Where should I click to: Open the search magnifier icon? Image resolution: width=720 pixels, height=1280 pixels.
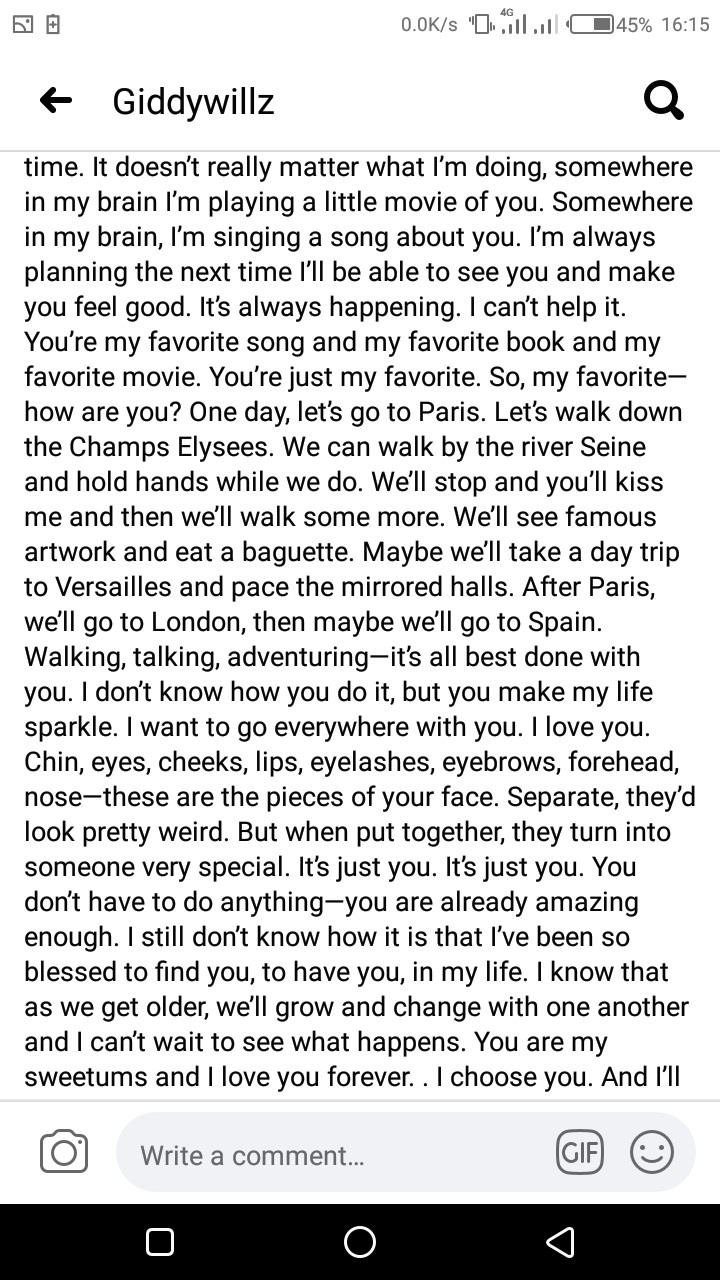click(x=663, y=100)
